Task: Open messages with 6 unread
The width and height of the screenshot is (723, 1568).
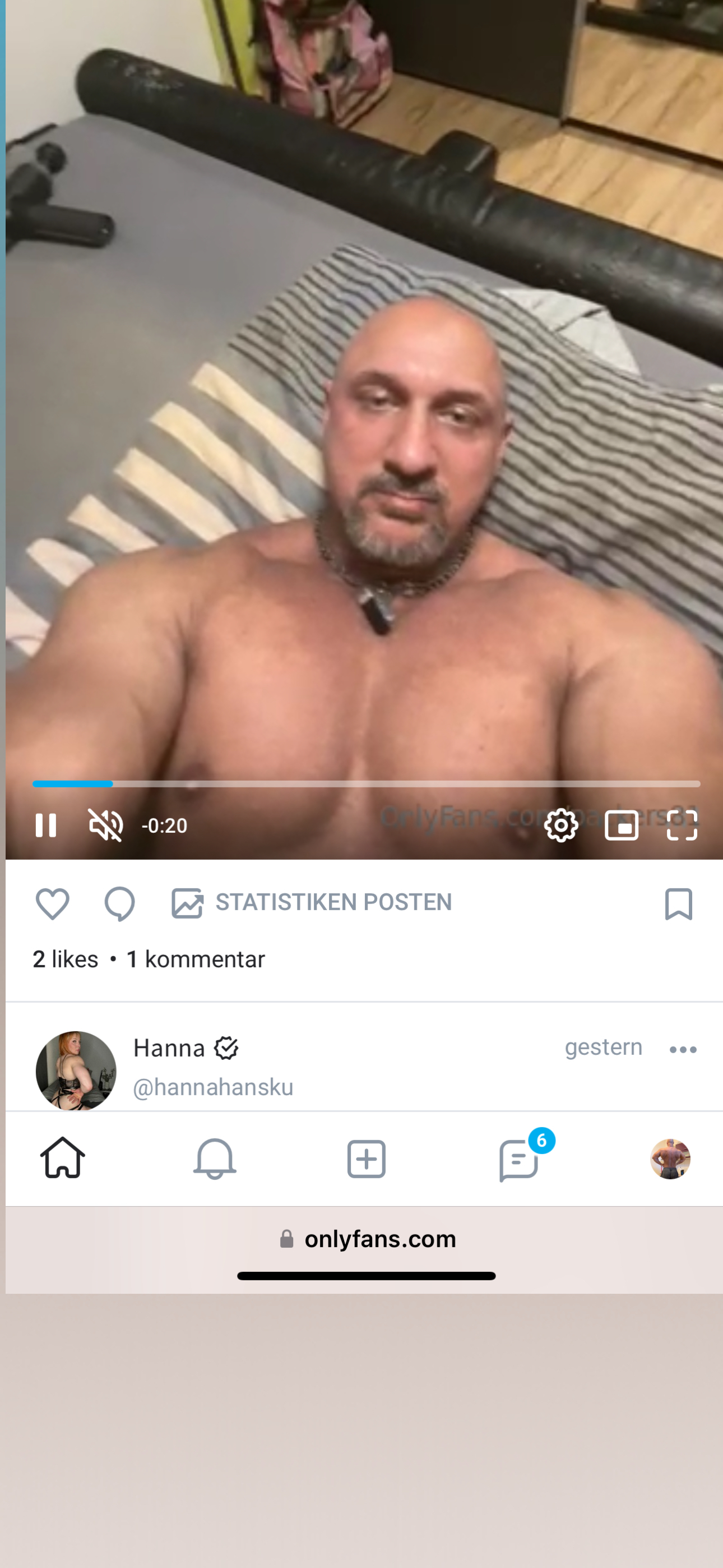Action: (519, 1159)
